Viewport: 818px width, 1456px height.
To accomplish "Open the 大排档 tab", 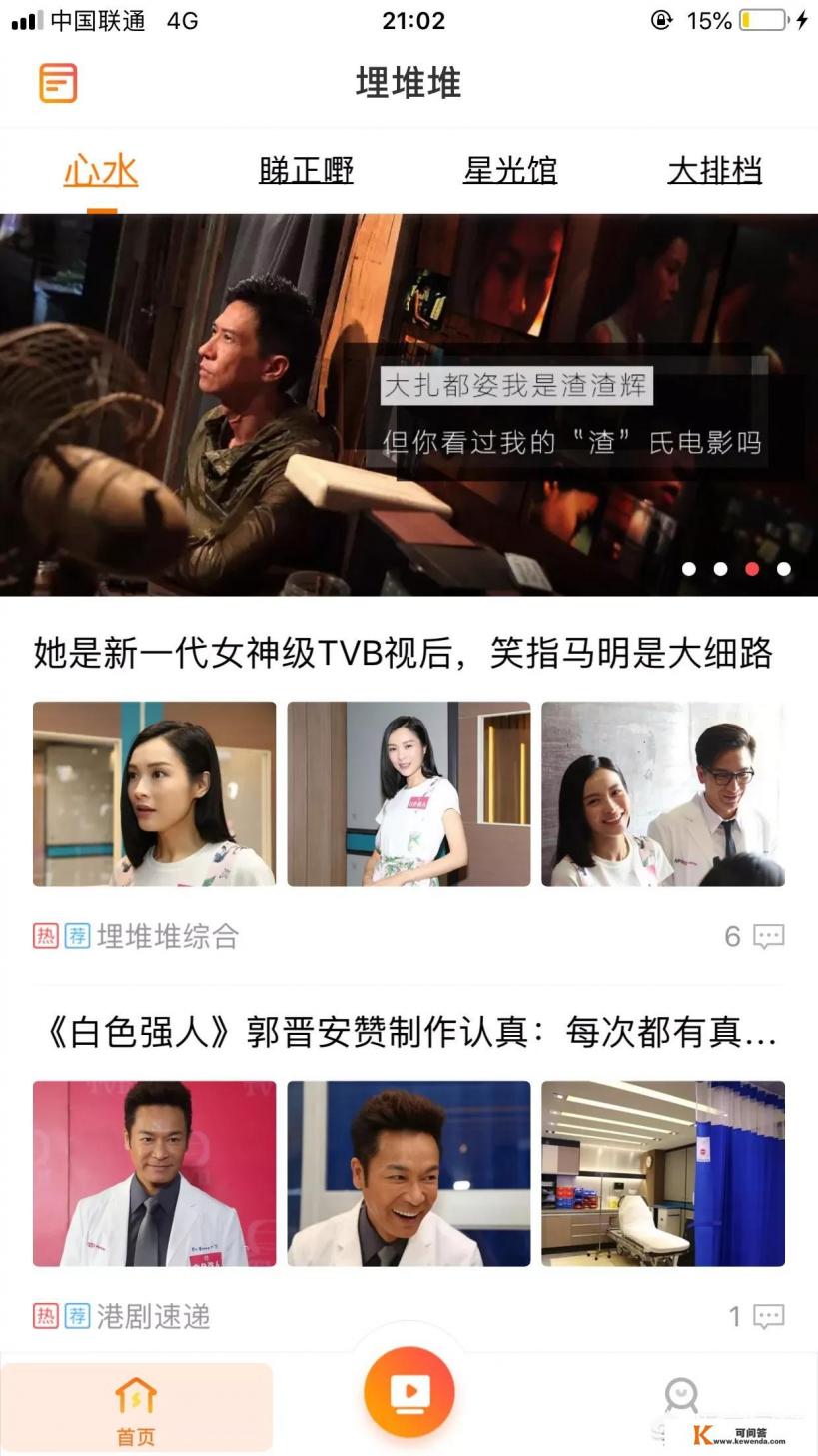I will pos(715,171).
